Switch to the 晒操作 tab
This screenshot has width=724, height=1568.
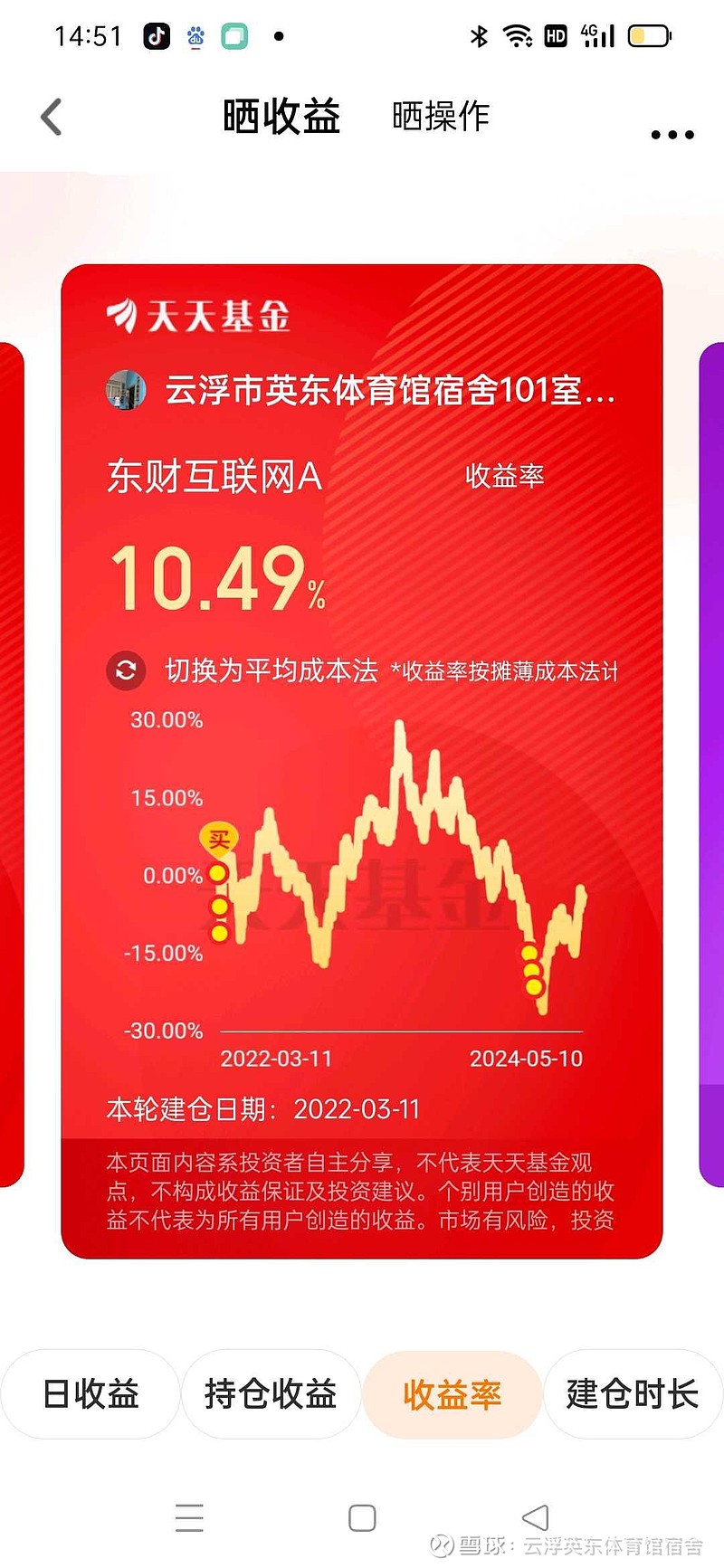[x=441, y=116]
